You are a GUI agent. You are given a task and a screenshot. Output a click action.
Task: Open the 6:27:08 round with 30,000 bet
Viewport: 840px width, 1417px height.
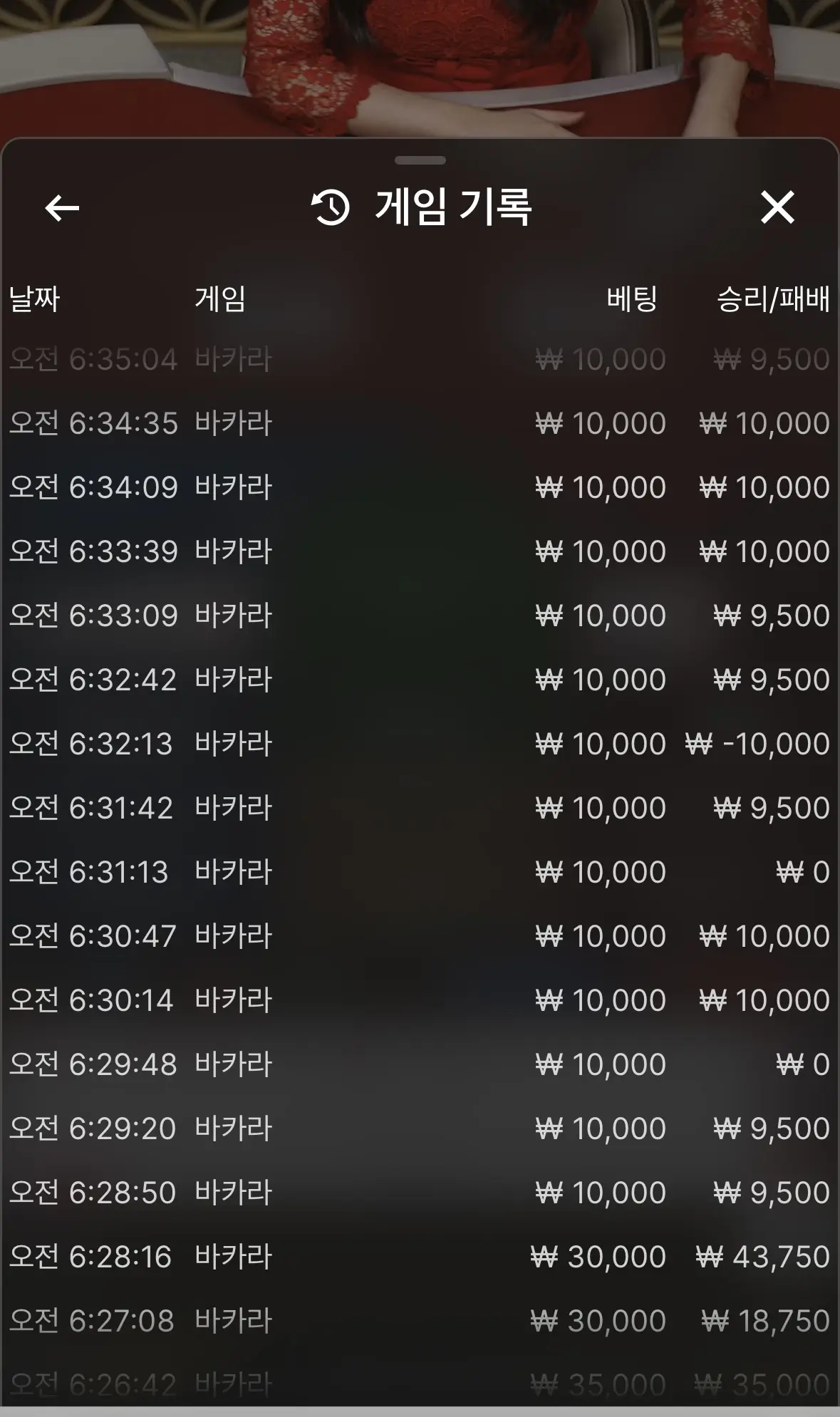pyautogui.click(x=420, y=1321)
